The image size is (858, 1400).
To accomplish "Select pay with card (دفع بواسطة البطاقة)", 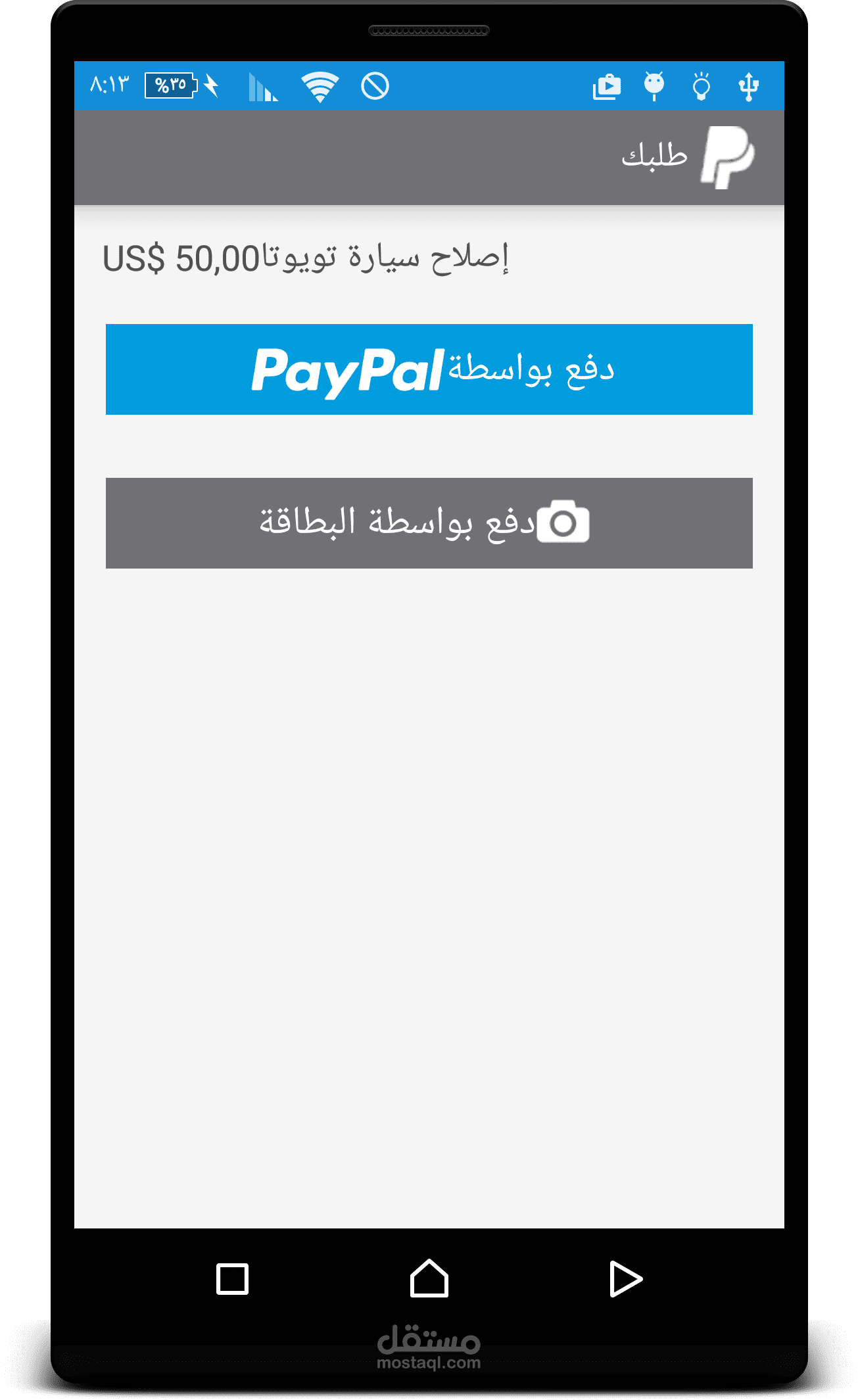I will pyautogui.click(x=429, y=523).
